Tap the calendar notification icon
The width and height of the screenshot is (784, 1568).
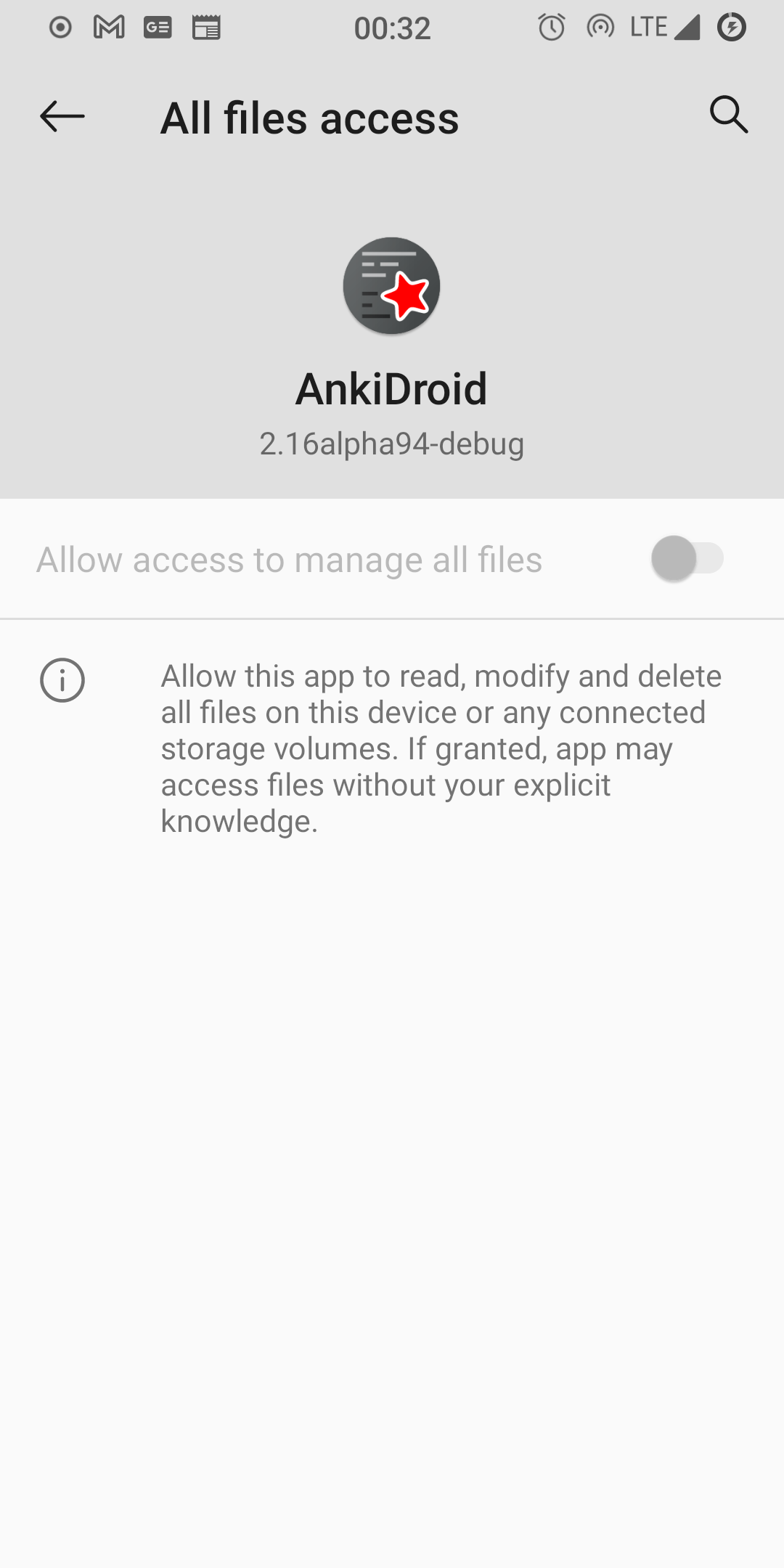coord(207,28)
